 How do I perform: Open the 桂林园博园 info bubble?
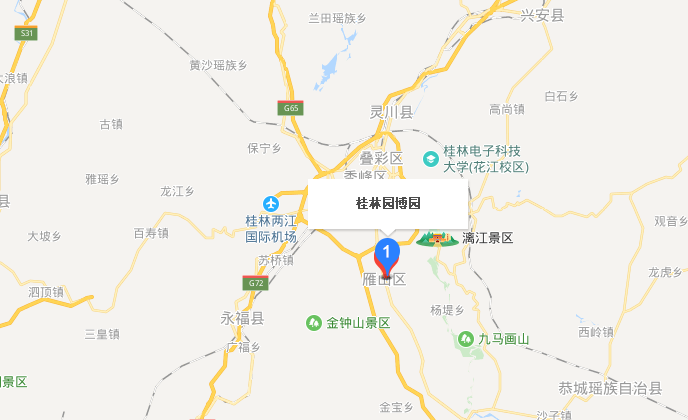point(388,203)
